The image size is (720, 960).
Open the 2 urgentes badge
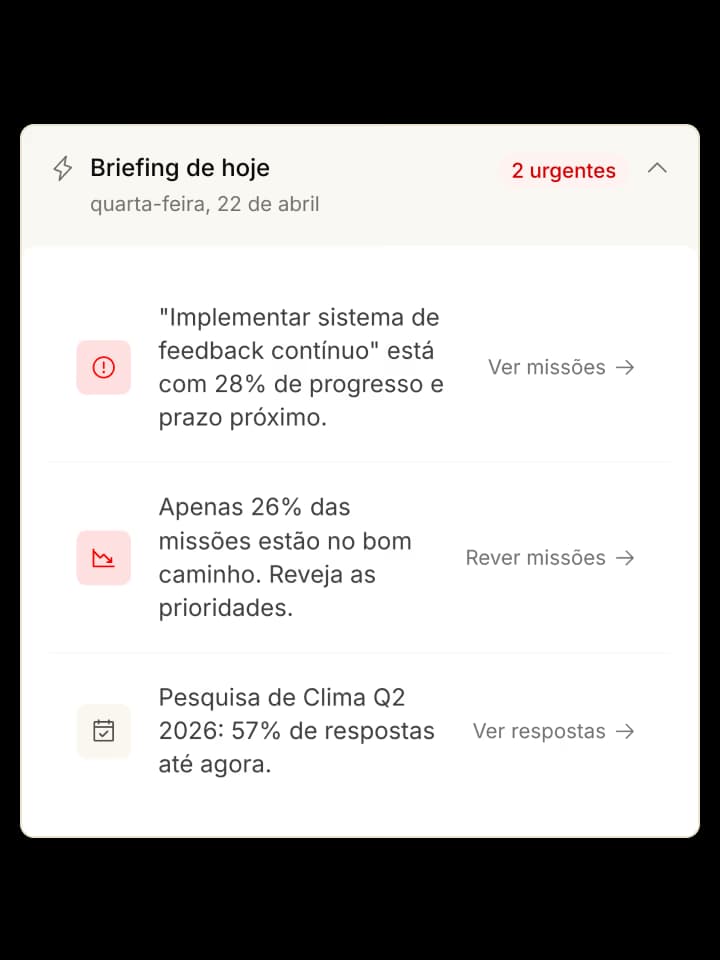pos(563,171)
